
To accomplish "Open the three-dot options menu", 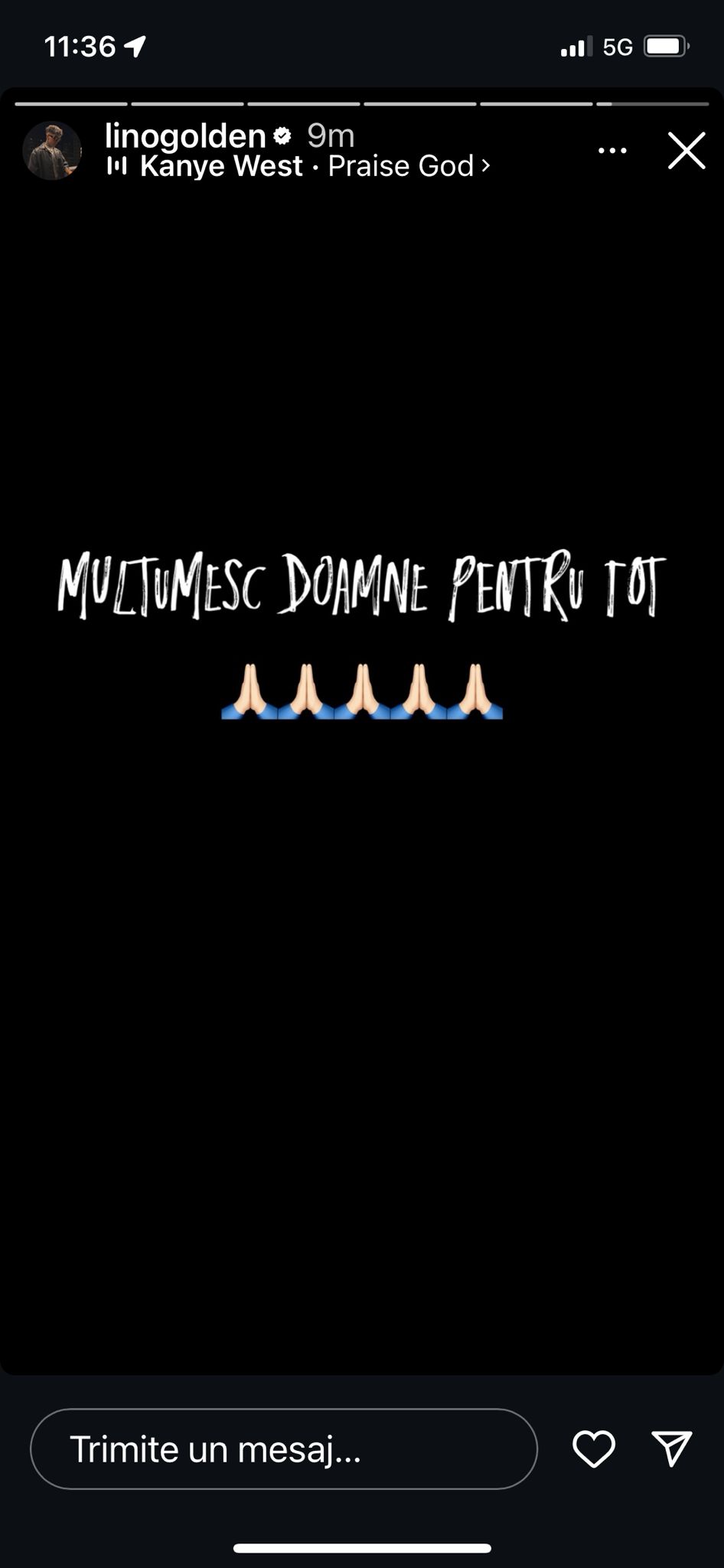I will tap(612, 151).
